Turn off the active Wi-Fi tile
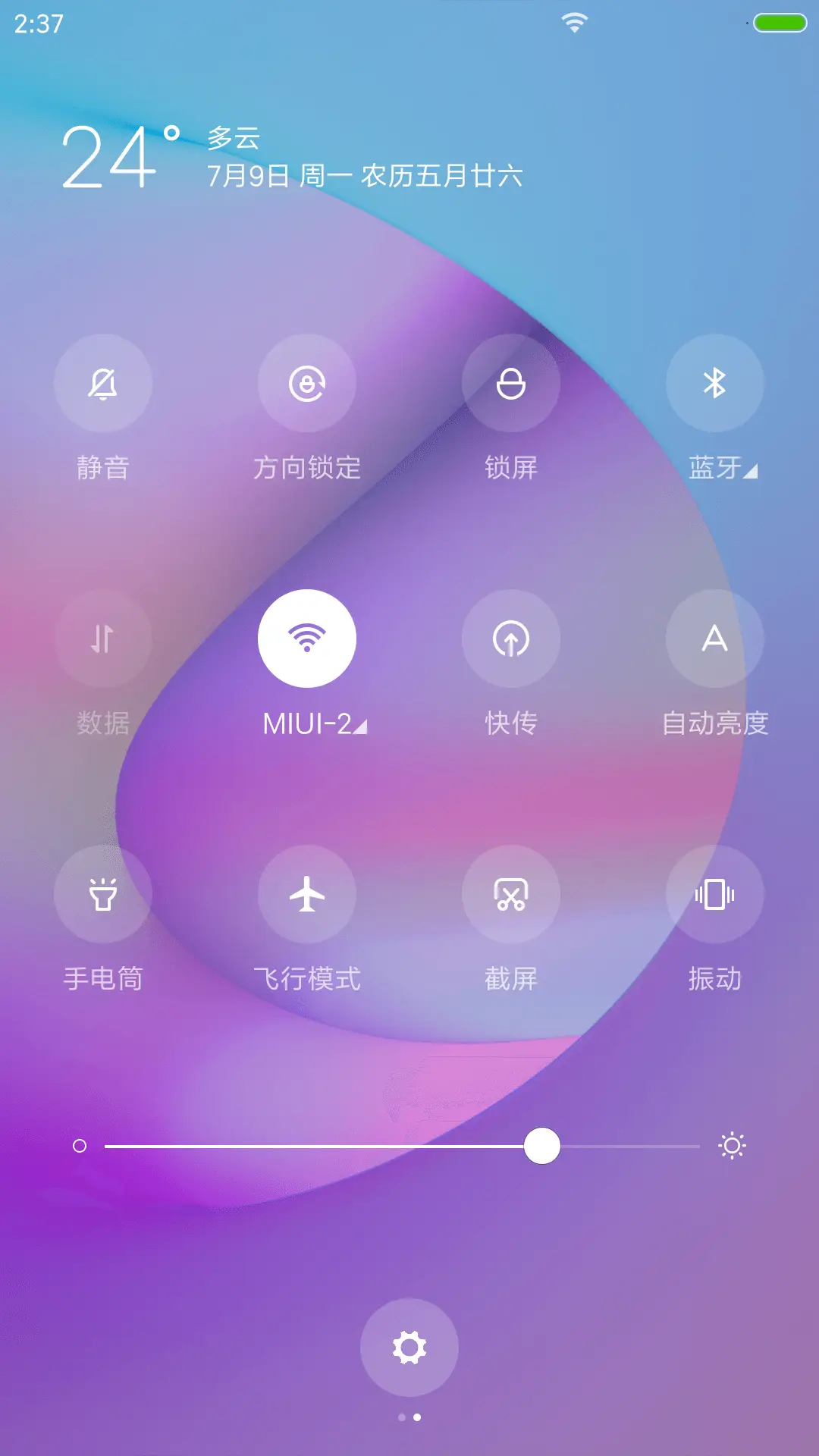The image size is (819, 1456). coord(306,639)
